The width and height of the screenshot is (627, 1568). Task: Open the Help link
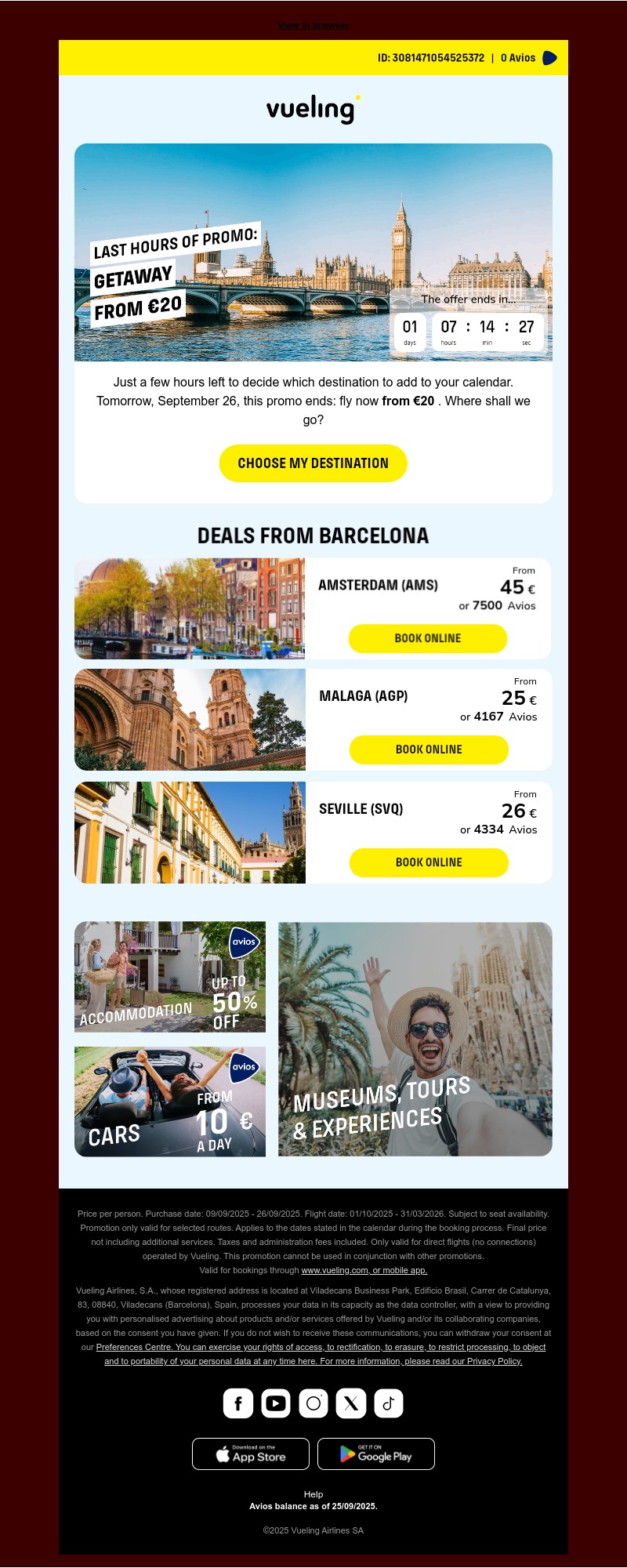pyautogui.click(x=313, y=1494)
